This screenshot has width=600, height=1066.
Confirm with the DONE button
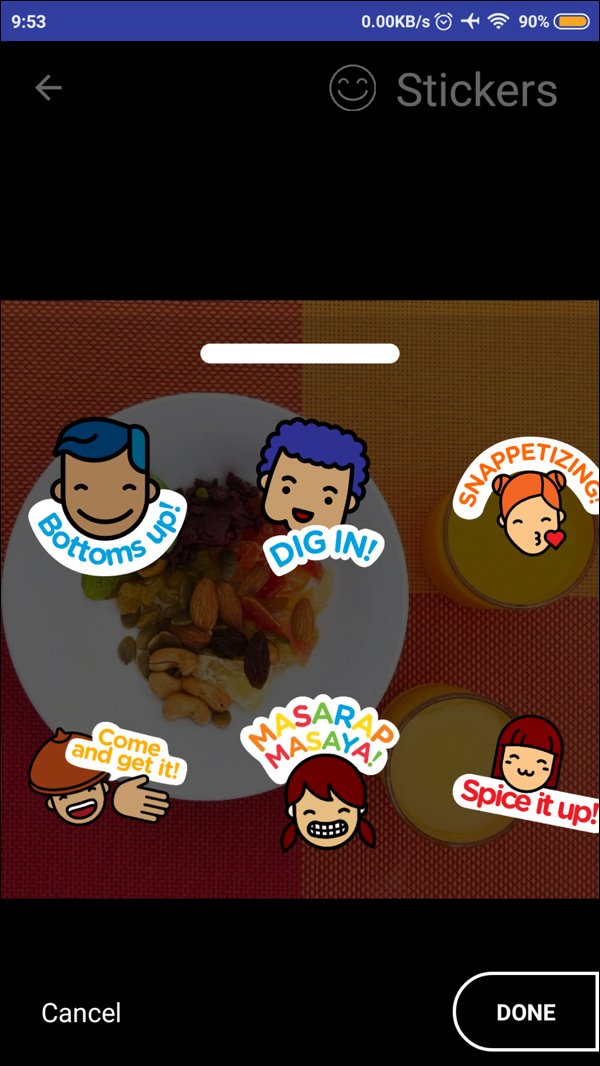[526, 1012]
